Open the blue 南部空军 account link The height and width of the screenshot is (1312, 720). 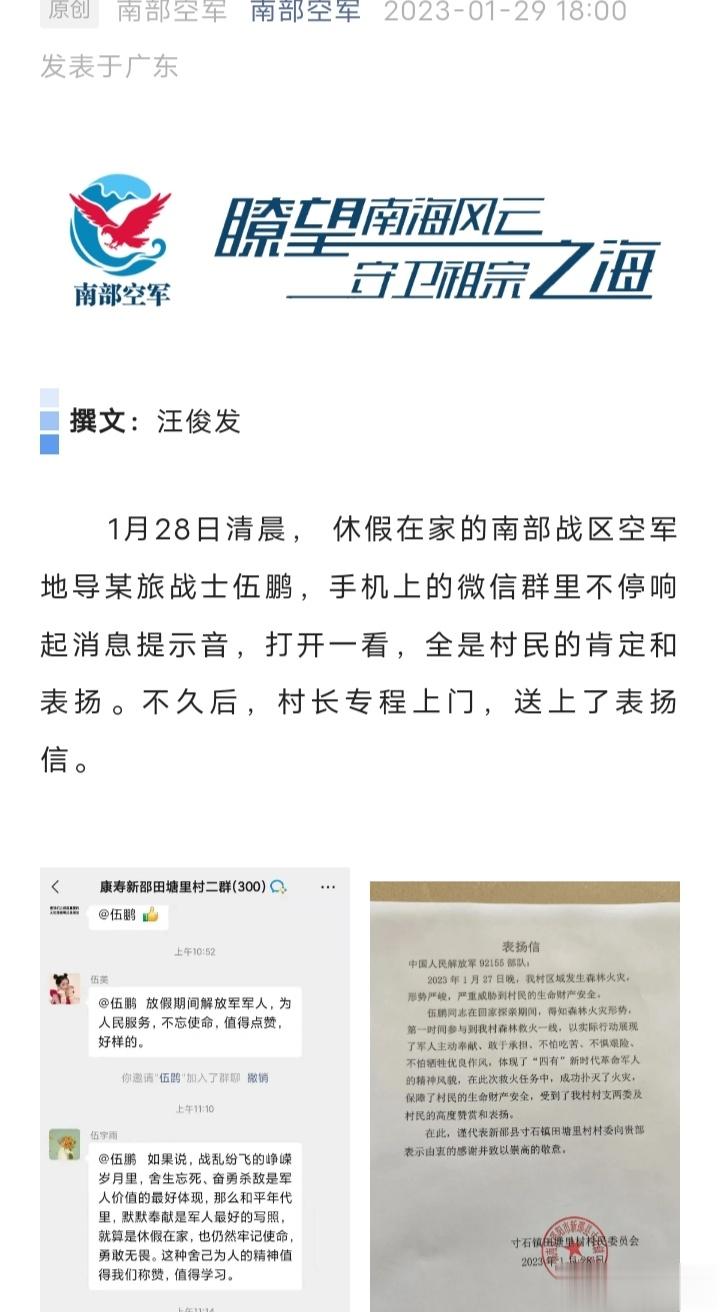coord(305,12)
